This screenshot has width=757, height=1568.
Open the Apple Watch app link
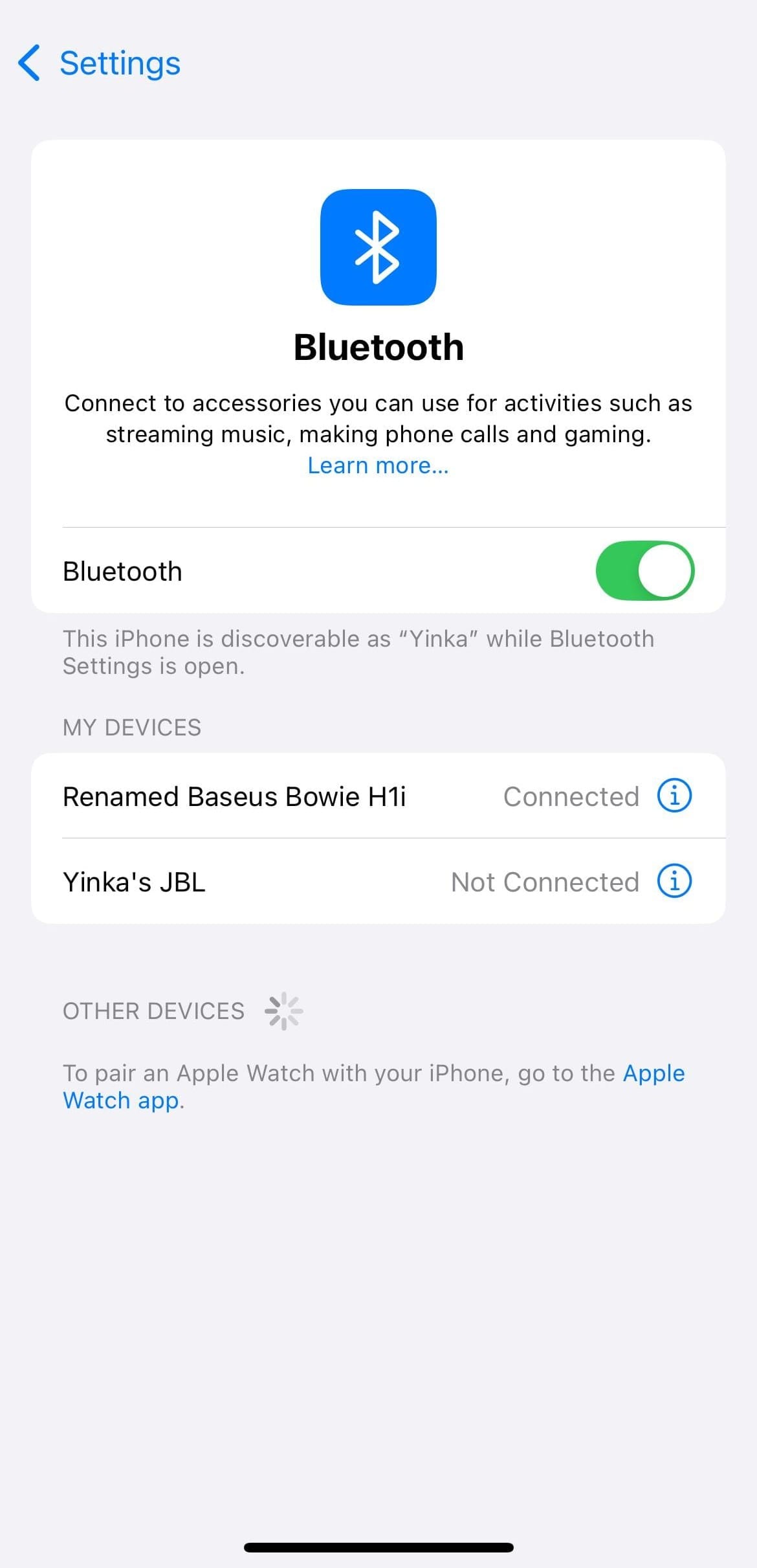click(653, 1073)
